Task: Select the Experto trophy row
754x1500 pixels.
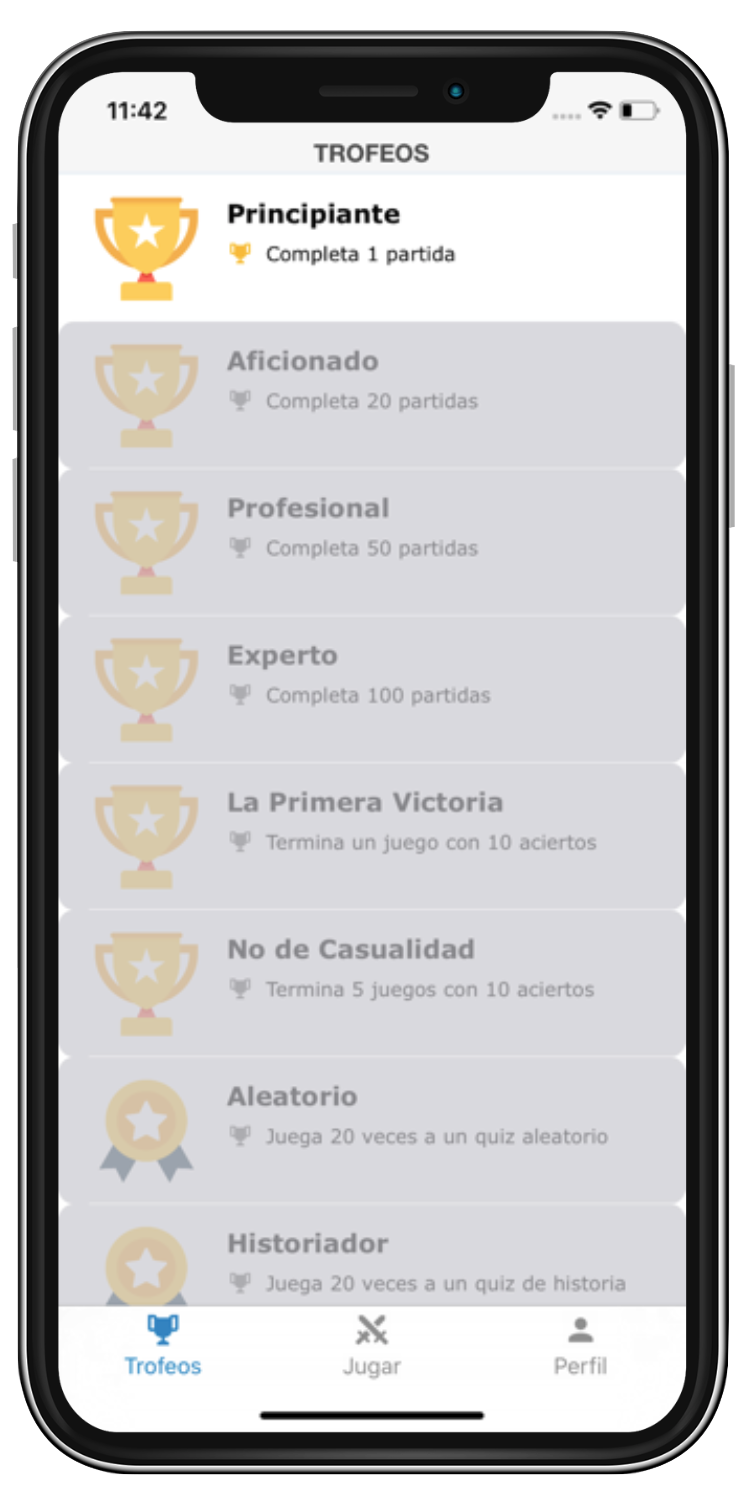Action: [x=372, y=689]
